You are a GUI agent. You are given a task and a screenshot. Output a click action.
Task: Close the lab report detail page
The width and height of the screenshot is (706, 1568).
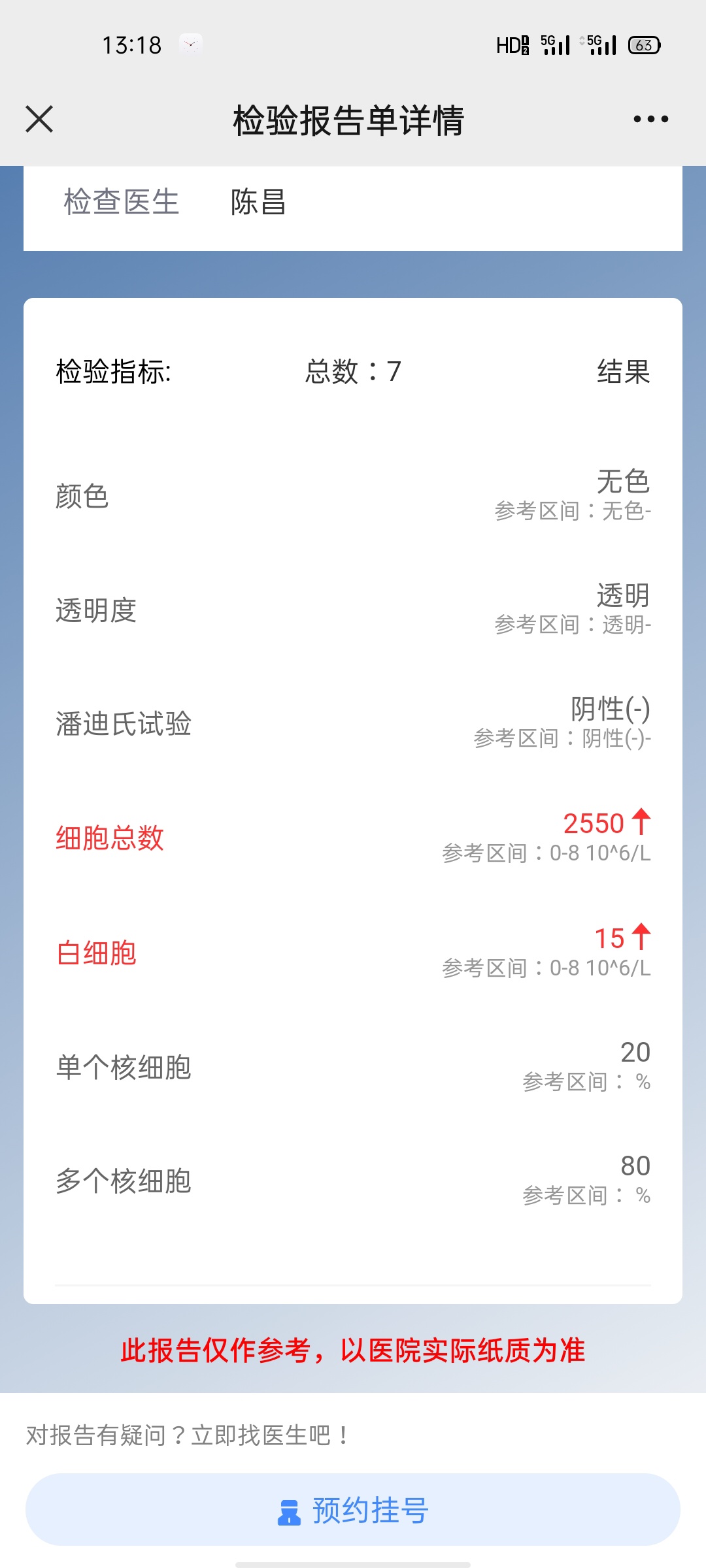[39, 120]
